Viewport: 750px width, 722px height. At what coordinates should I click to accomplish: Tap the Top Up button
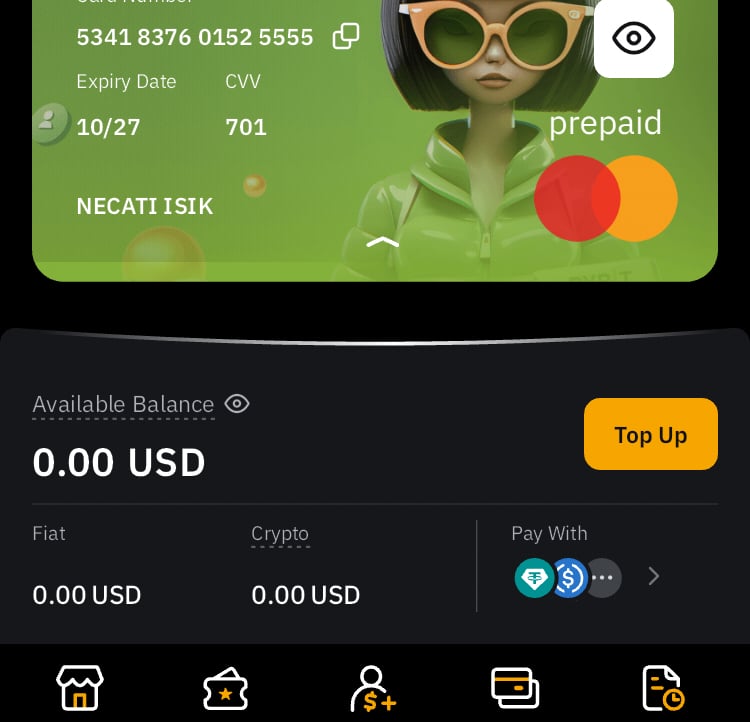[x=651, y=434]
